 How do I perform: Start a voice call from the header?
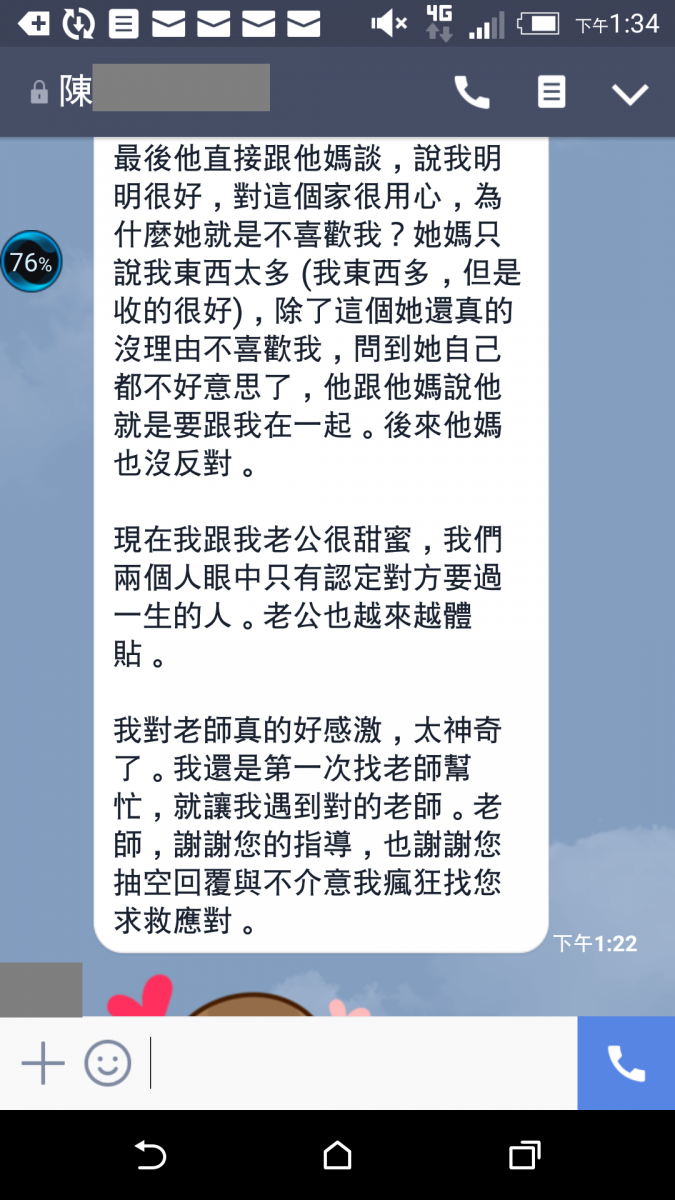coord(472,93)
